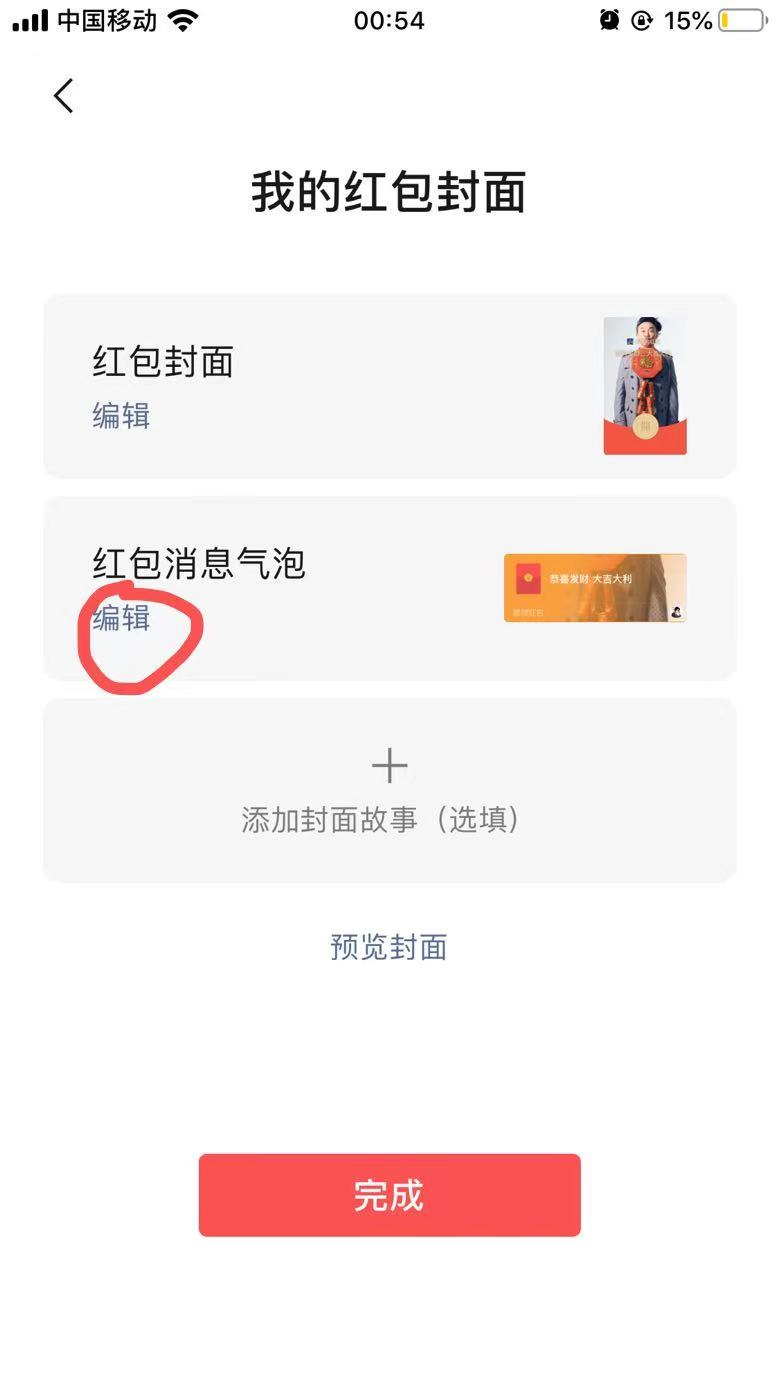Viewport: 779px width, 1385px height.
Task: Tap the red 完成 button
Action: [x=389, y=1195]
